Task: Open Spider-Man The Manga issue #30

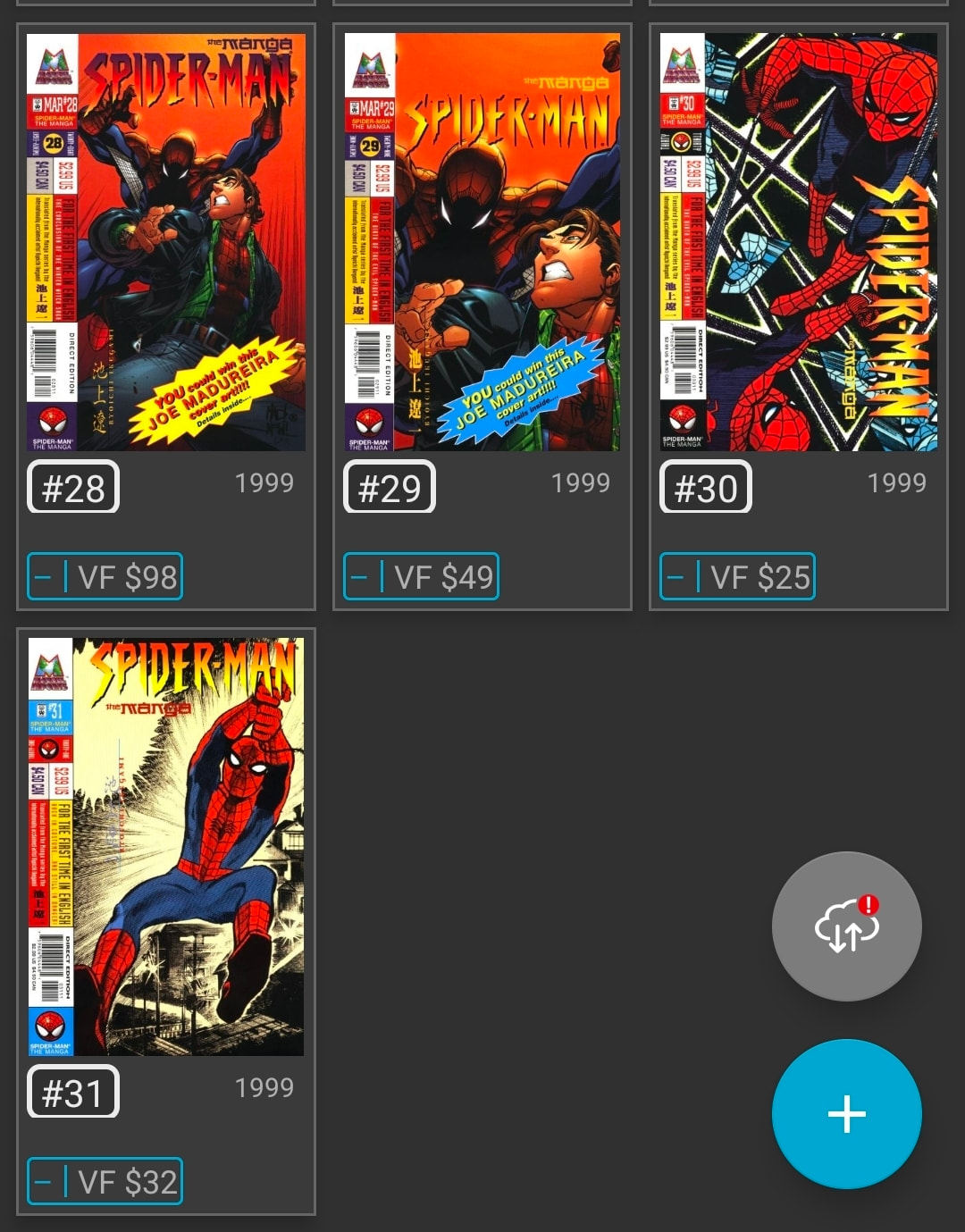Action: point(799,243)
